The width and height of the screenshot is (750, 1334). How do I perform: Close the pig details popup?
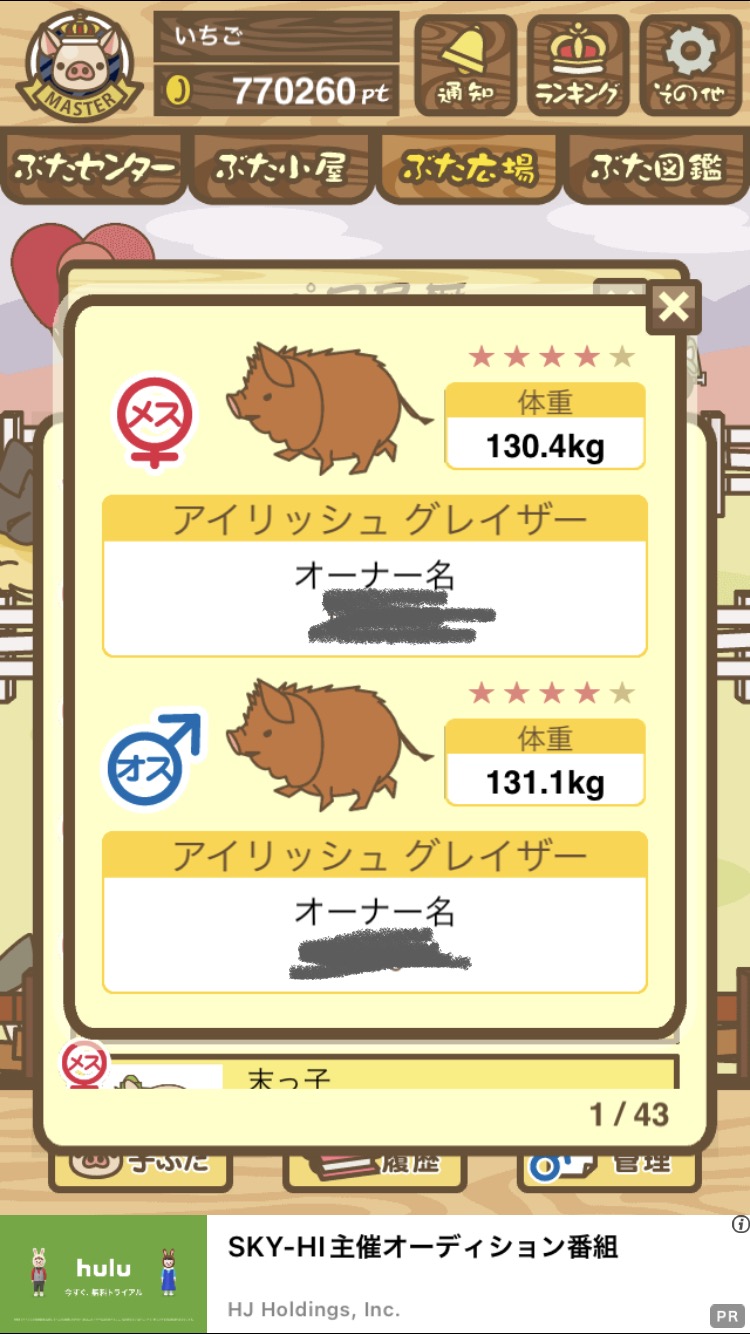[674, 307]
